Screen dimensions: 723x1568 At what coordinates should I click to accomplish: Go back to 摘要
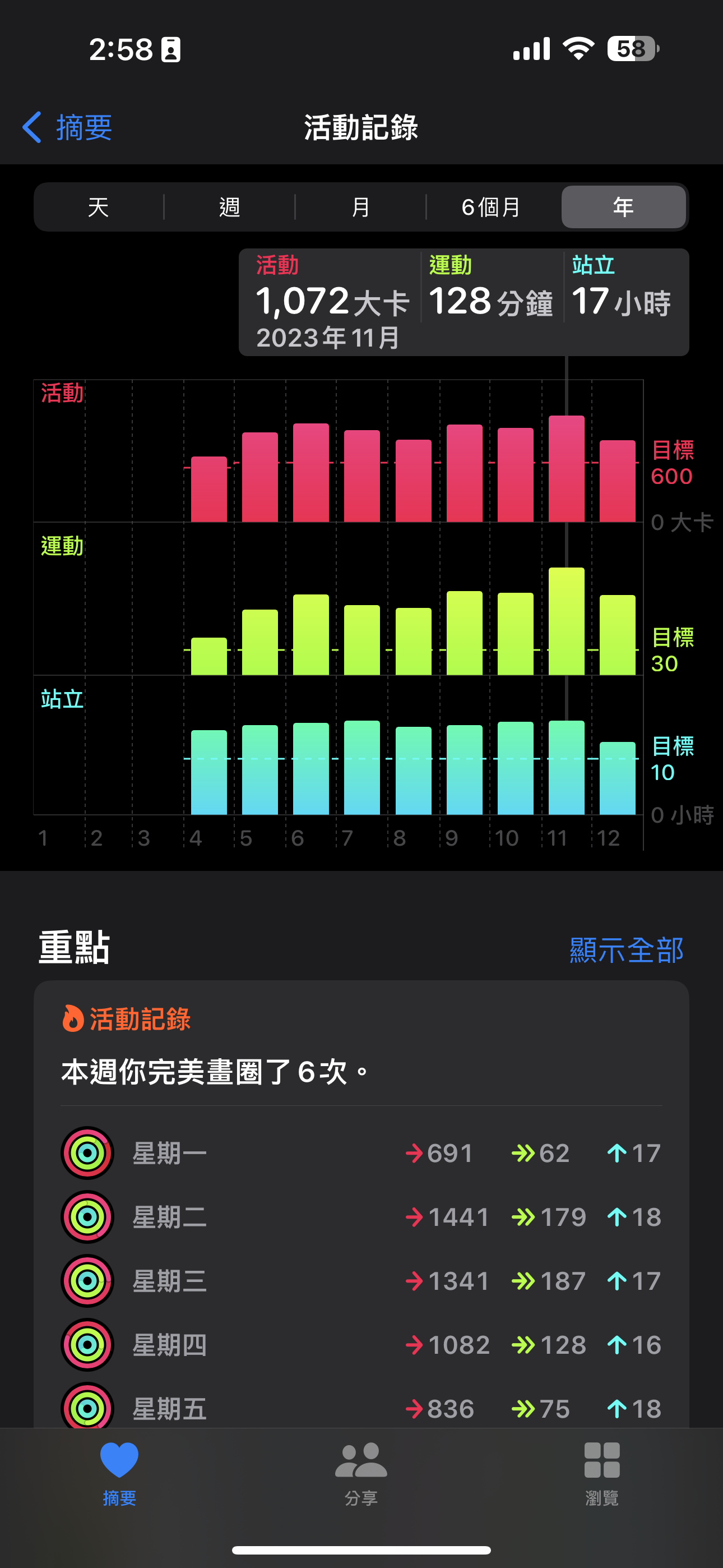[67, 127]
